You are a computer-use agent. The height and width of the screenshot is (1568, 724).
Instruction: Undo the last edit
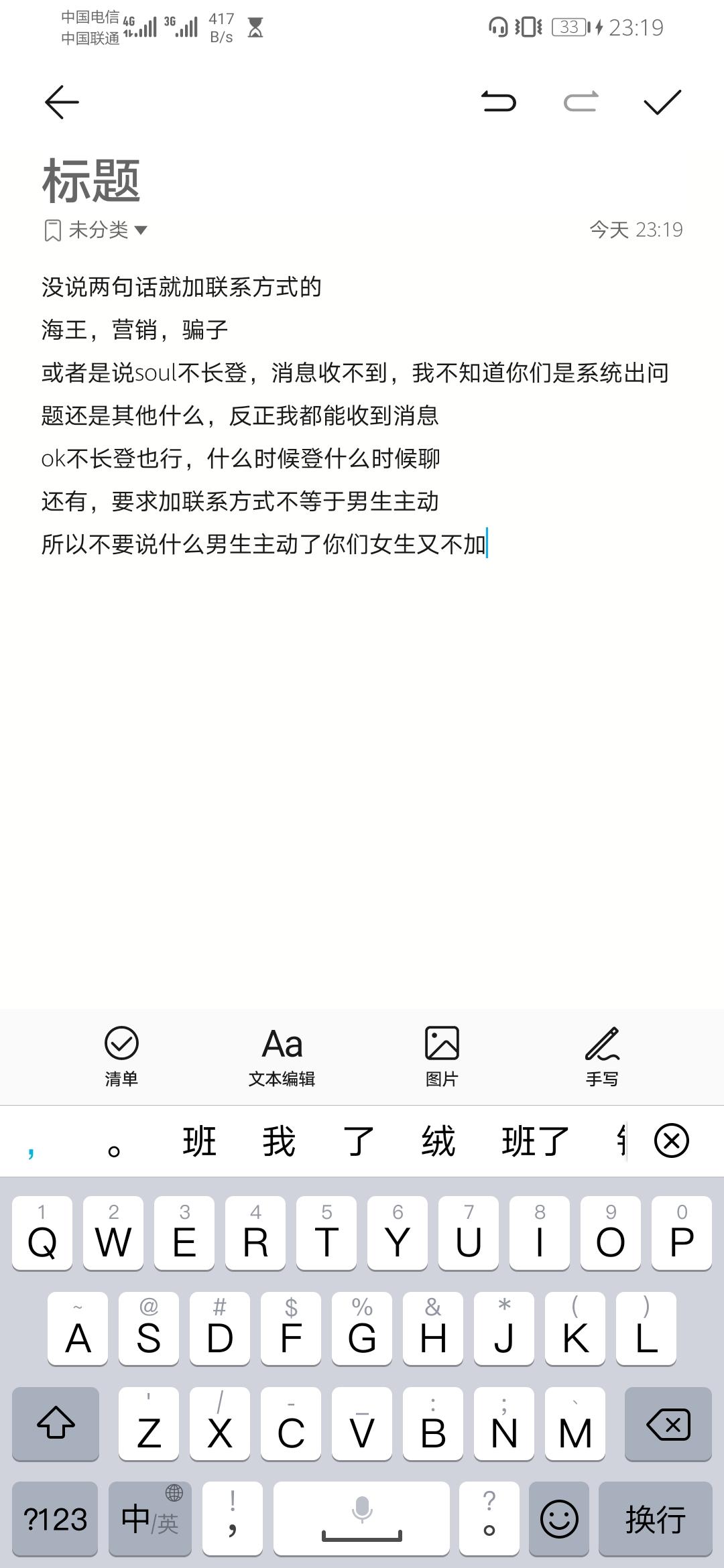click(x=499, y=102)
